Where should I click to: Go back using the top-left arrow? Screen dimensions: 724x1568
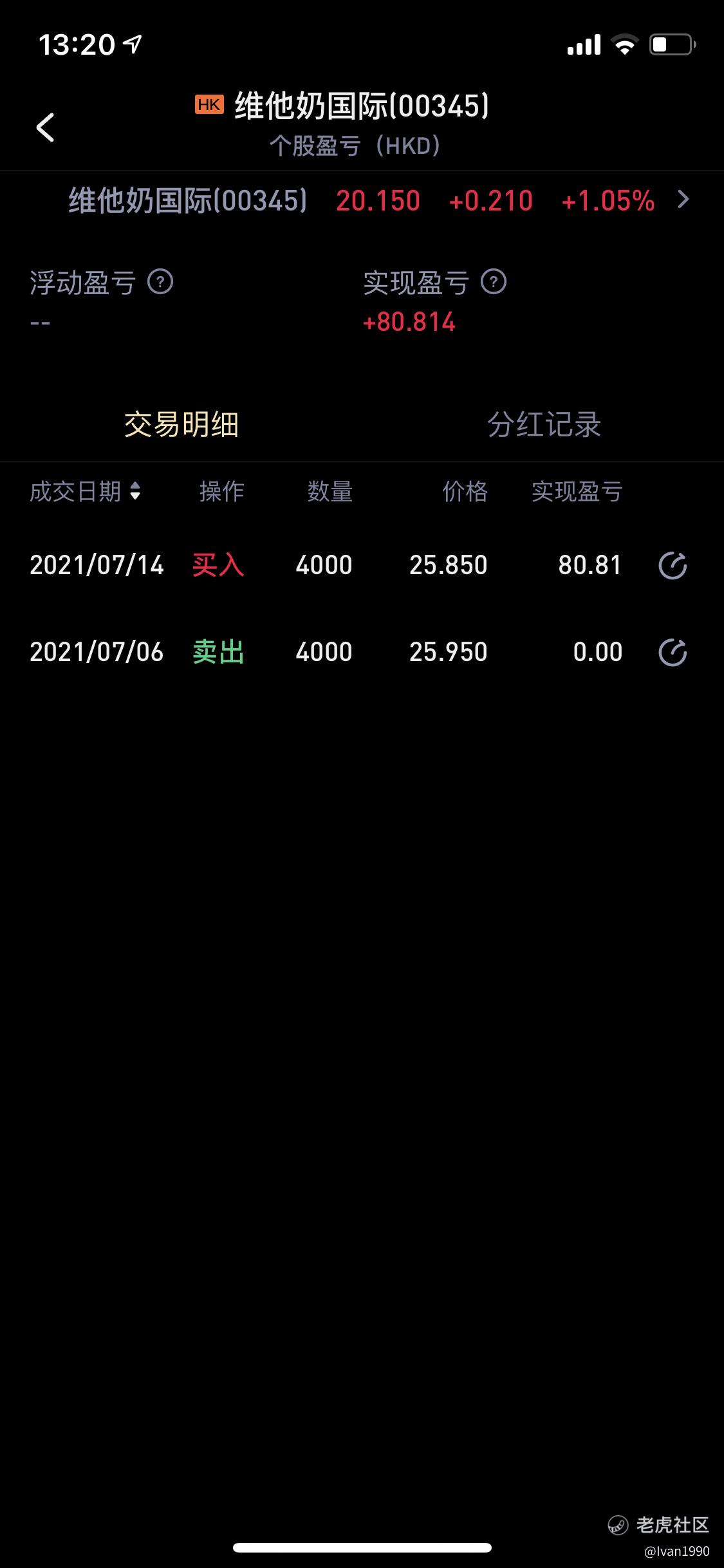click(45, 127)
